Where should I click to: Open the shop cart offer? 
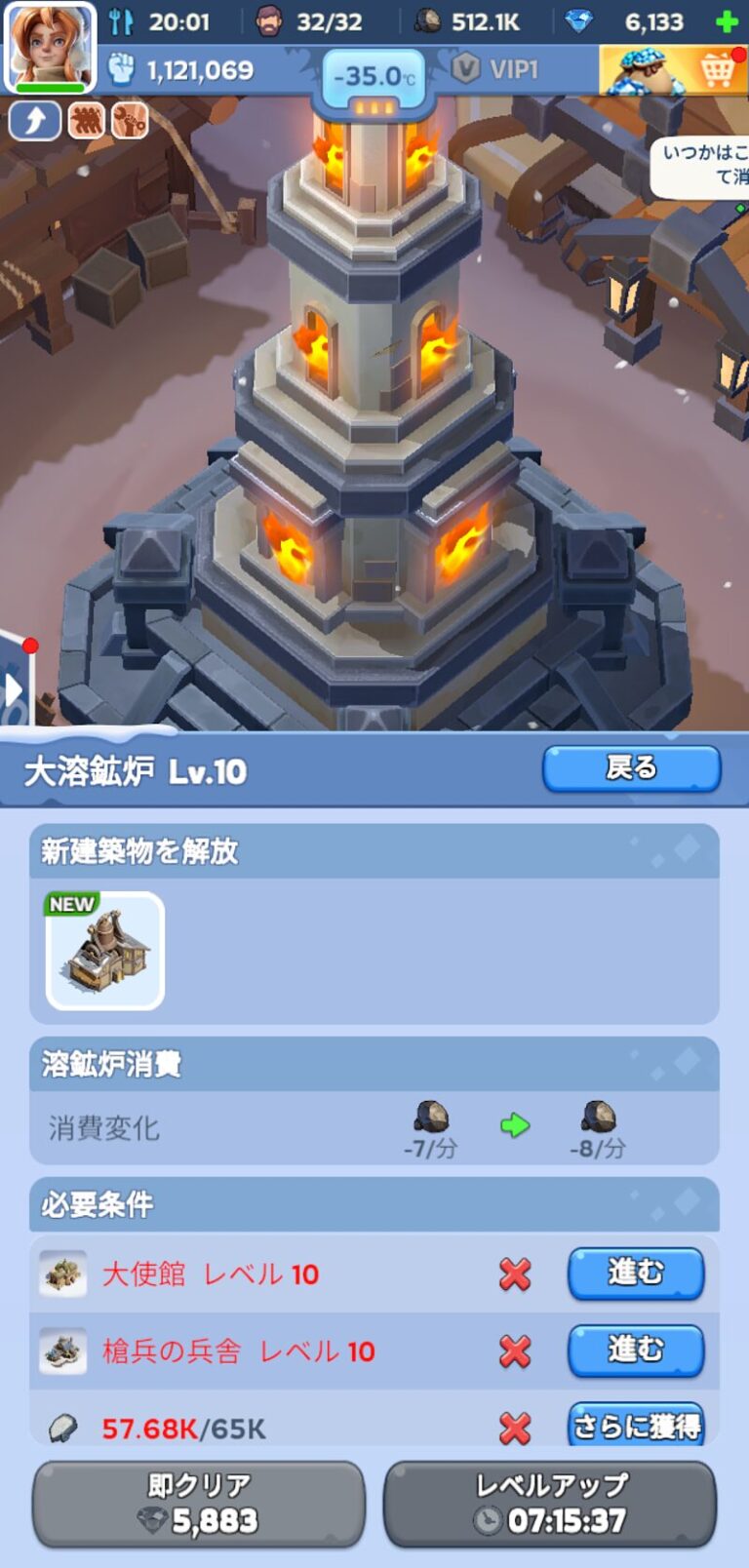[x=673, y=70]
